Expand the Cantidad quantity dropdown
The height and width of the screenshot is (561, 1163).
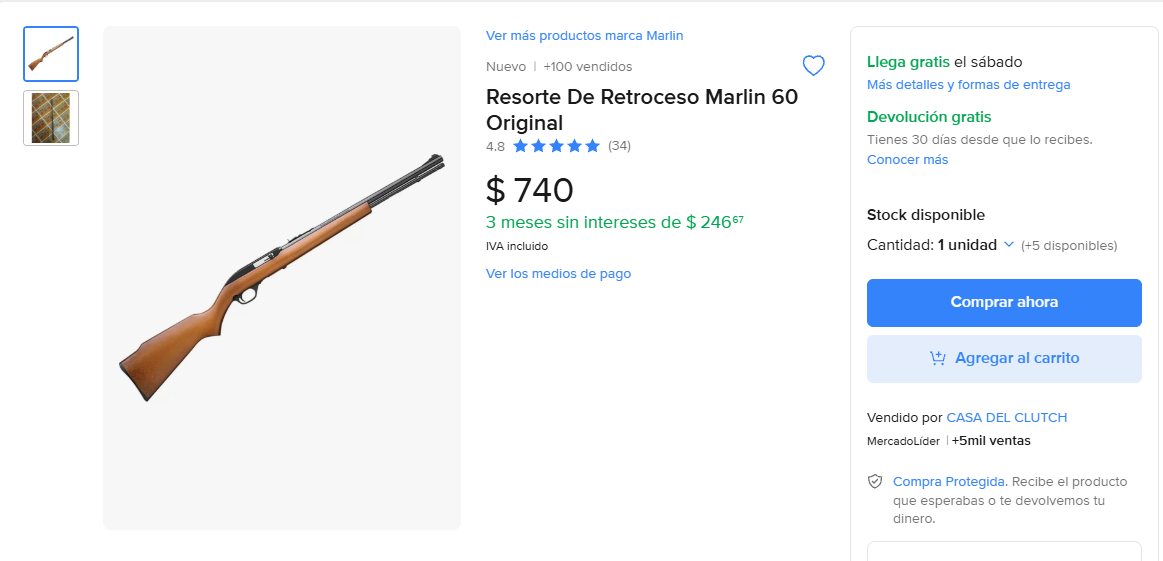(976, 245)
